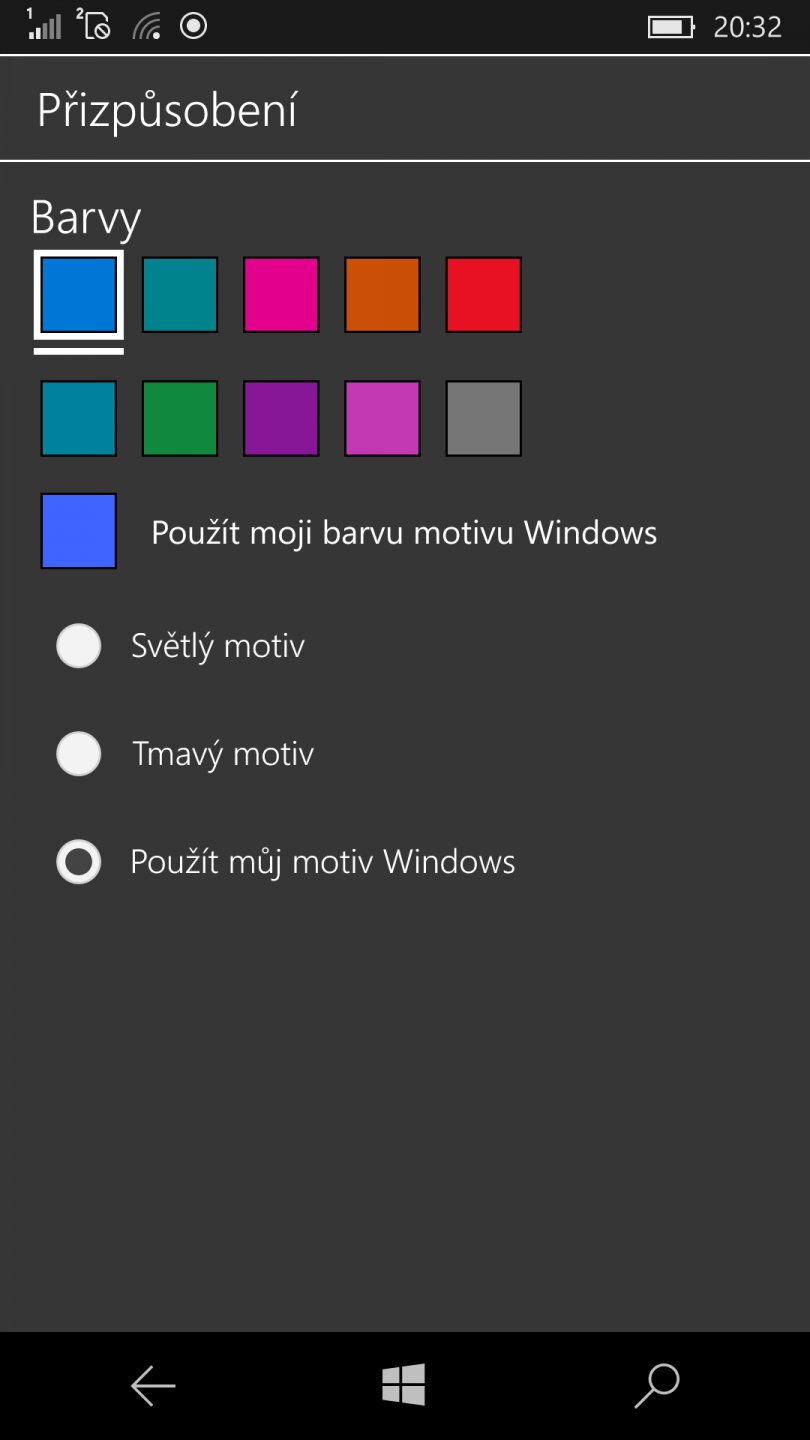Tap the SIM 2 status icon

coord(95,27)
